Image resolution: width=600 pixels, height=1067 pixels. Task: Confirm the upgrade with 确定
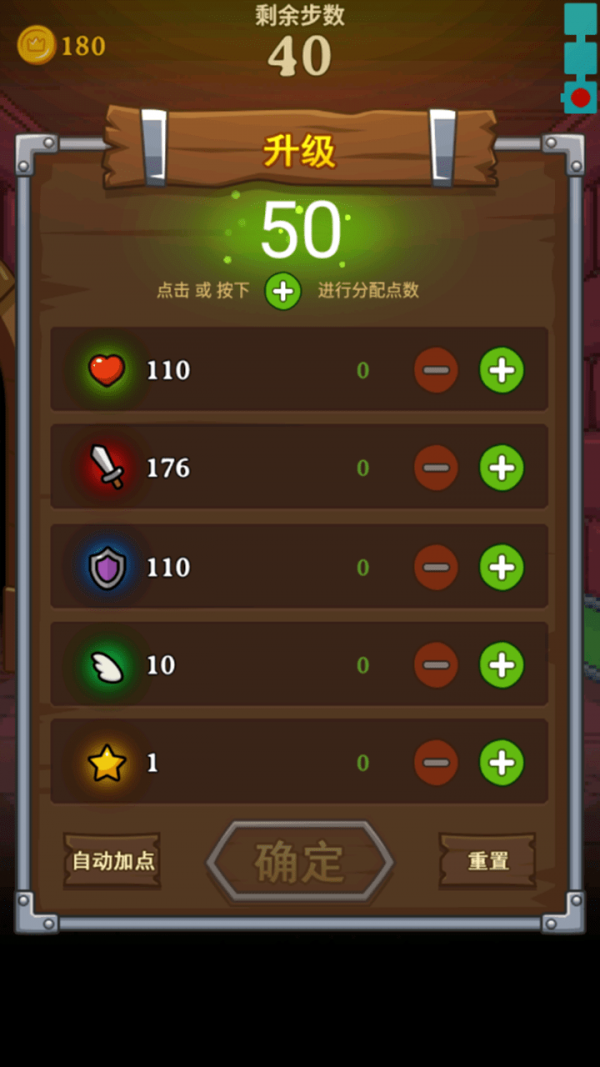[x=300, y=861]
